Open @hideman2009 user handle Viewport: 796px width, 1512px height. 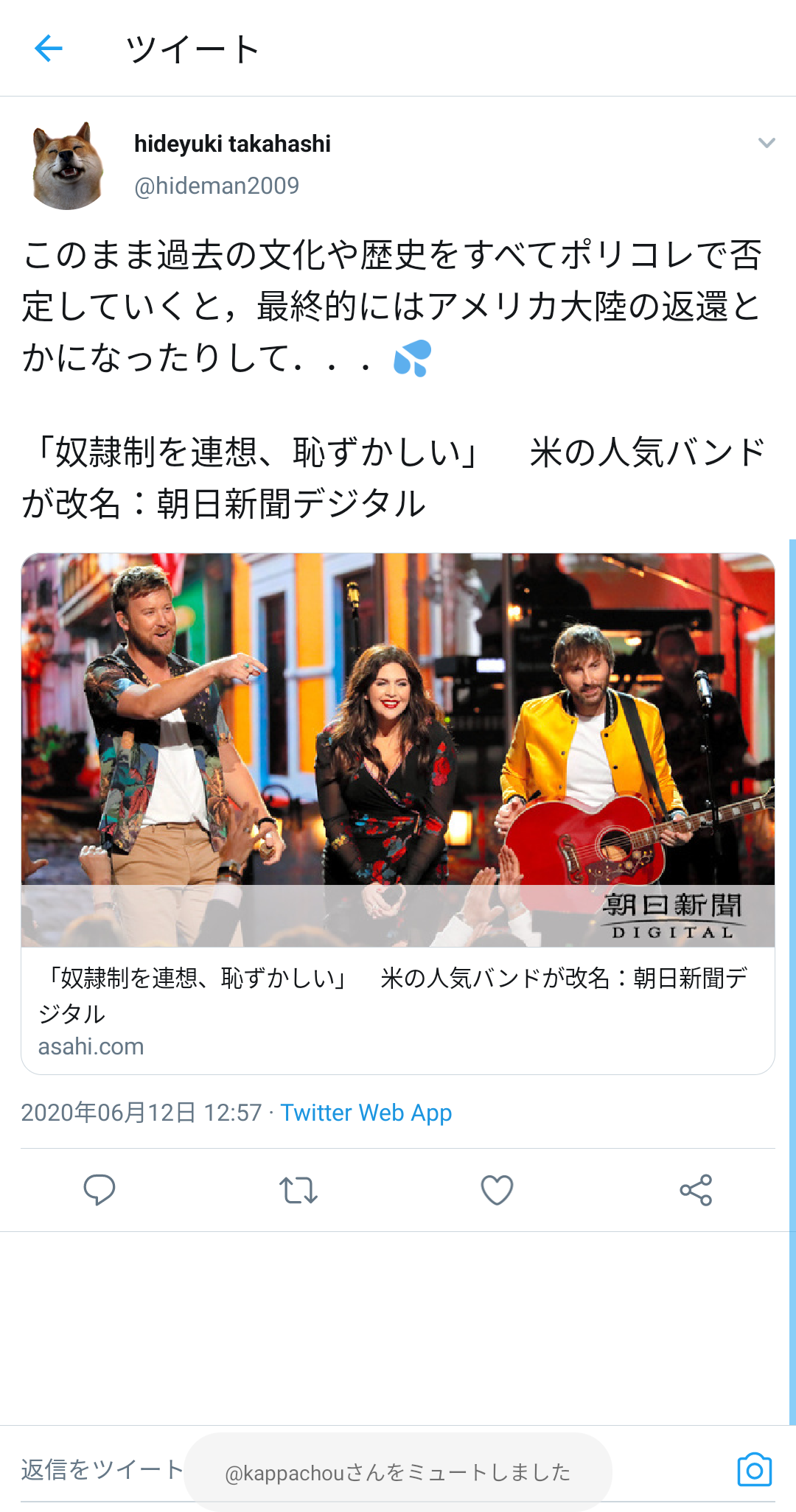(217, 186)
